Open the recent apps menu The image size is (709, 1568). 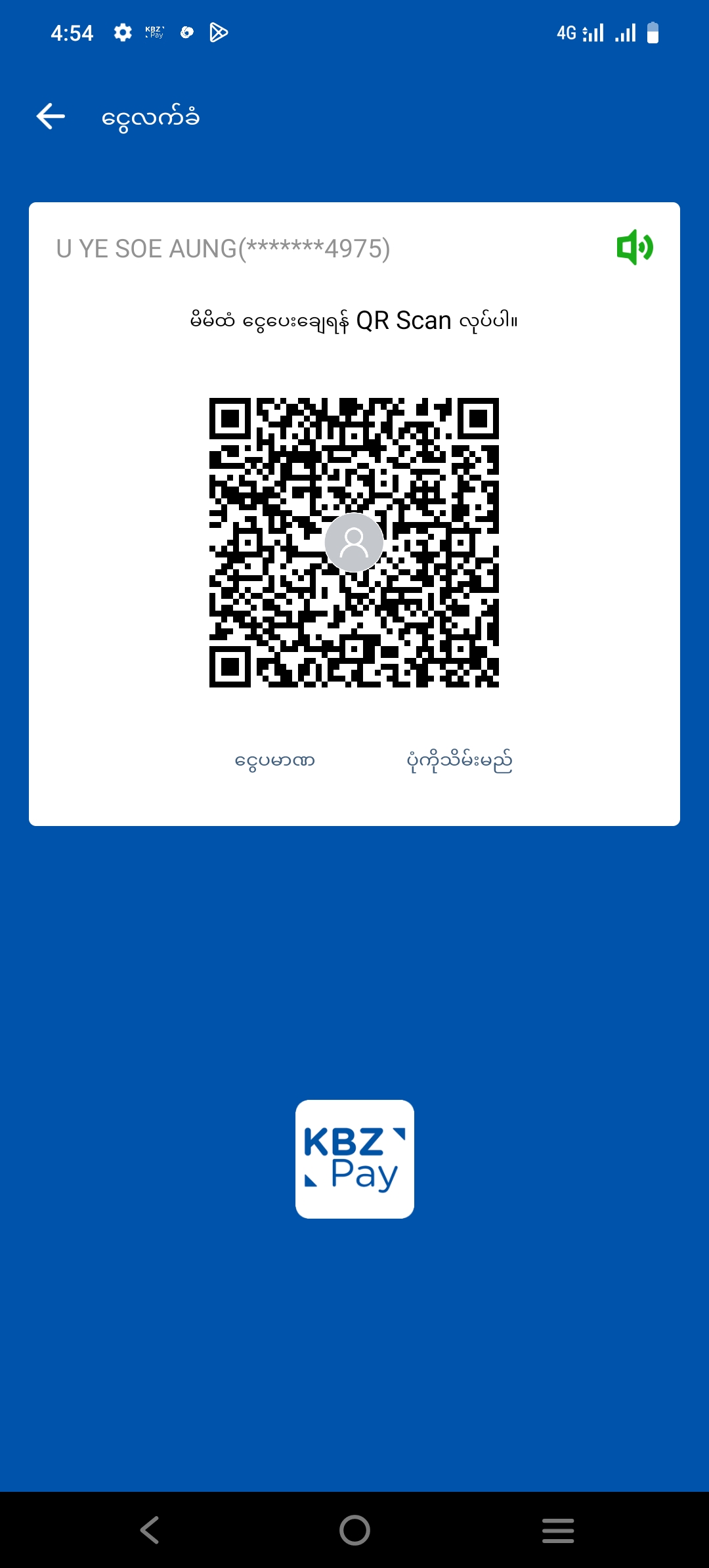(558, 1530)
